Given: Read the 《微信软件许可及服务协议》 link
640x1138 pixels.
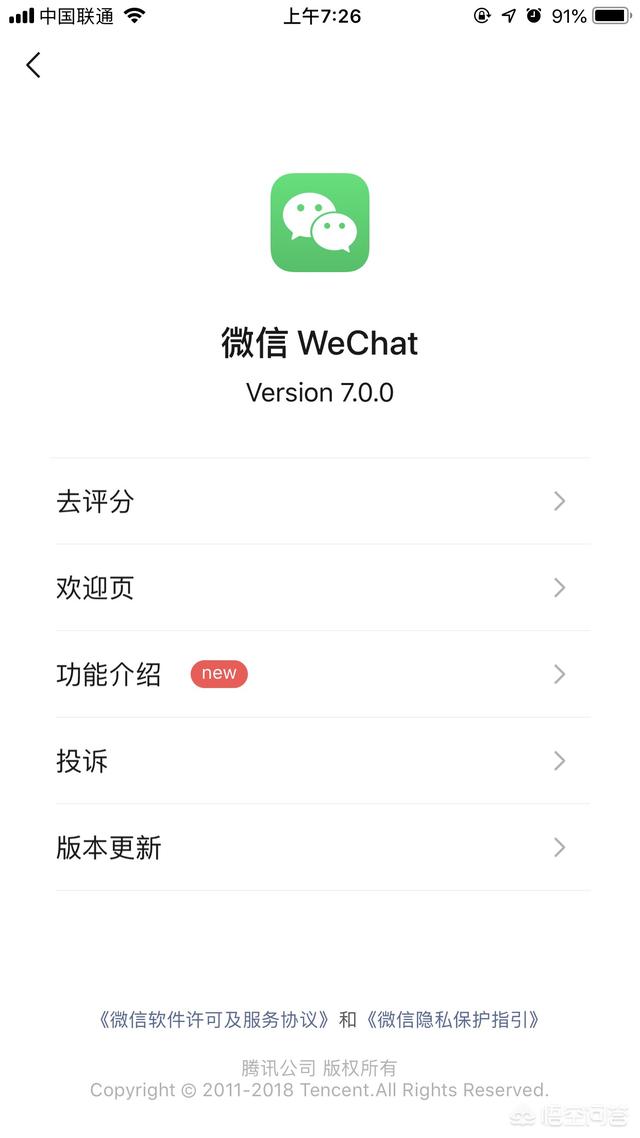Looking at the screenshot, I should coord(214,1020).
